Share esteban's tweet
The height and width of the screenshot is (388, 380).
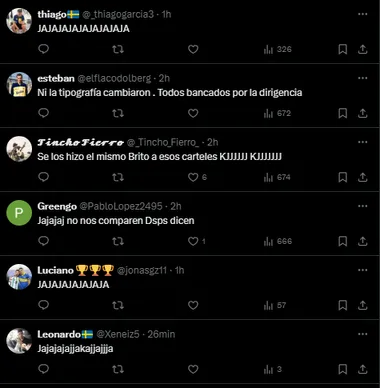pos(362,113)
